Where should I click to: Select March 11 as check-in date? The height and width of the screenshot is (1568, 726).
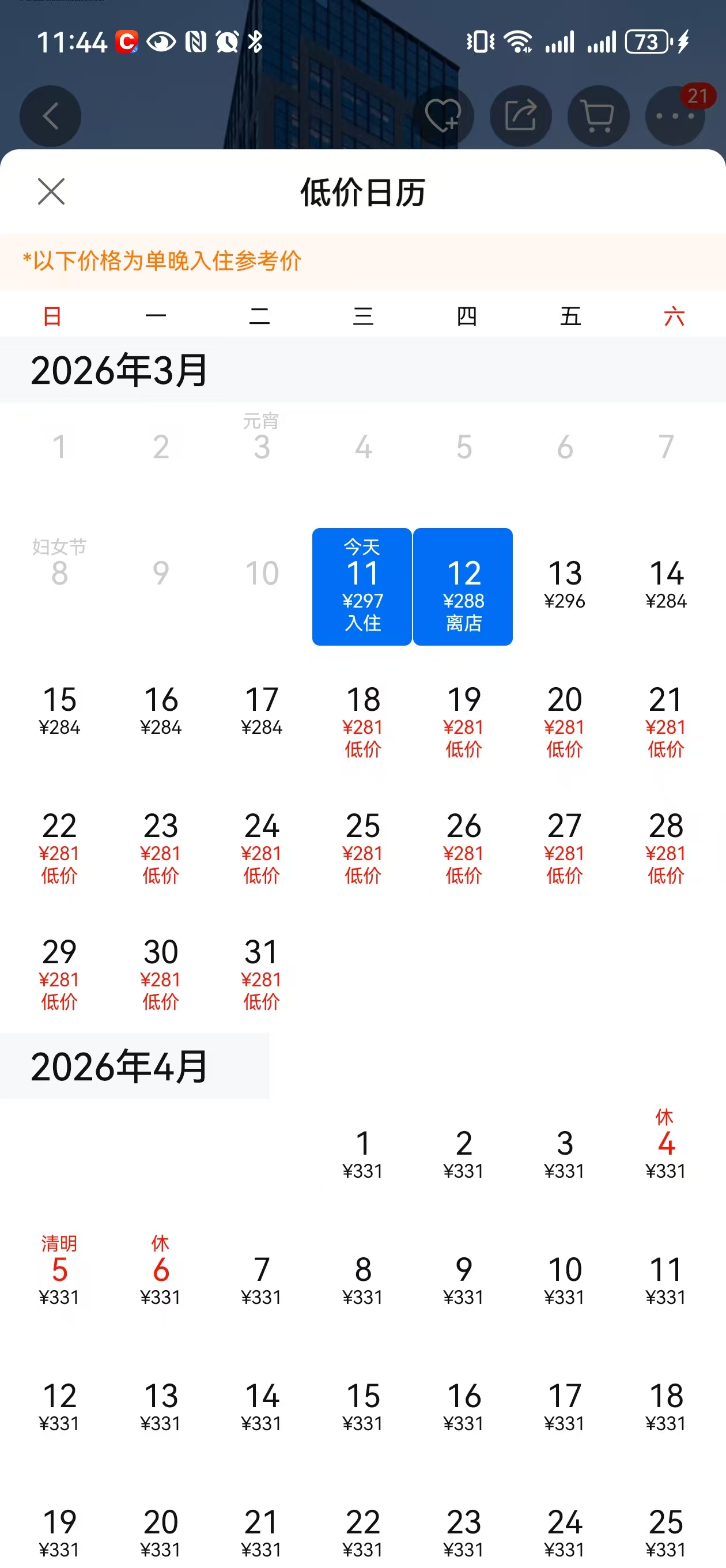[362, 586]
